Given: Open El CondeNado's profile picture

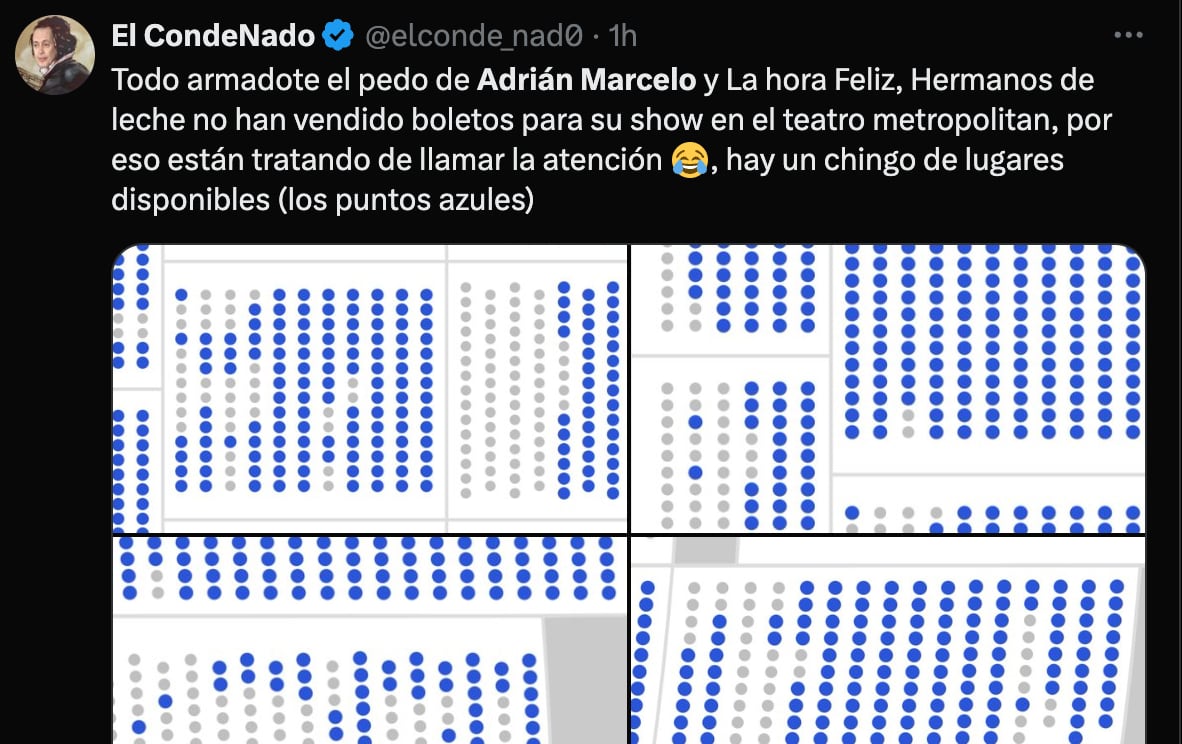Looking at the screenshot, I should tap(55, 55).
